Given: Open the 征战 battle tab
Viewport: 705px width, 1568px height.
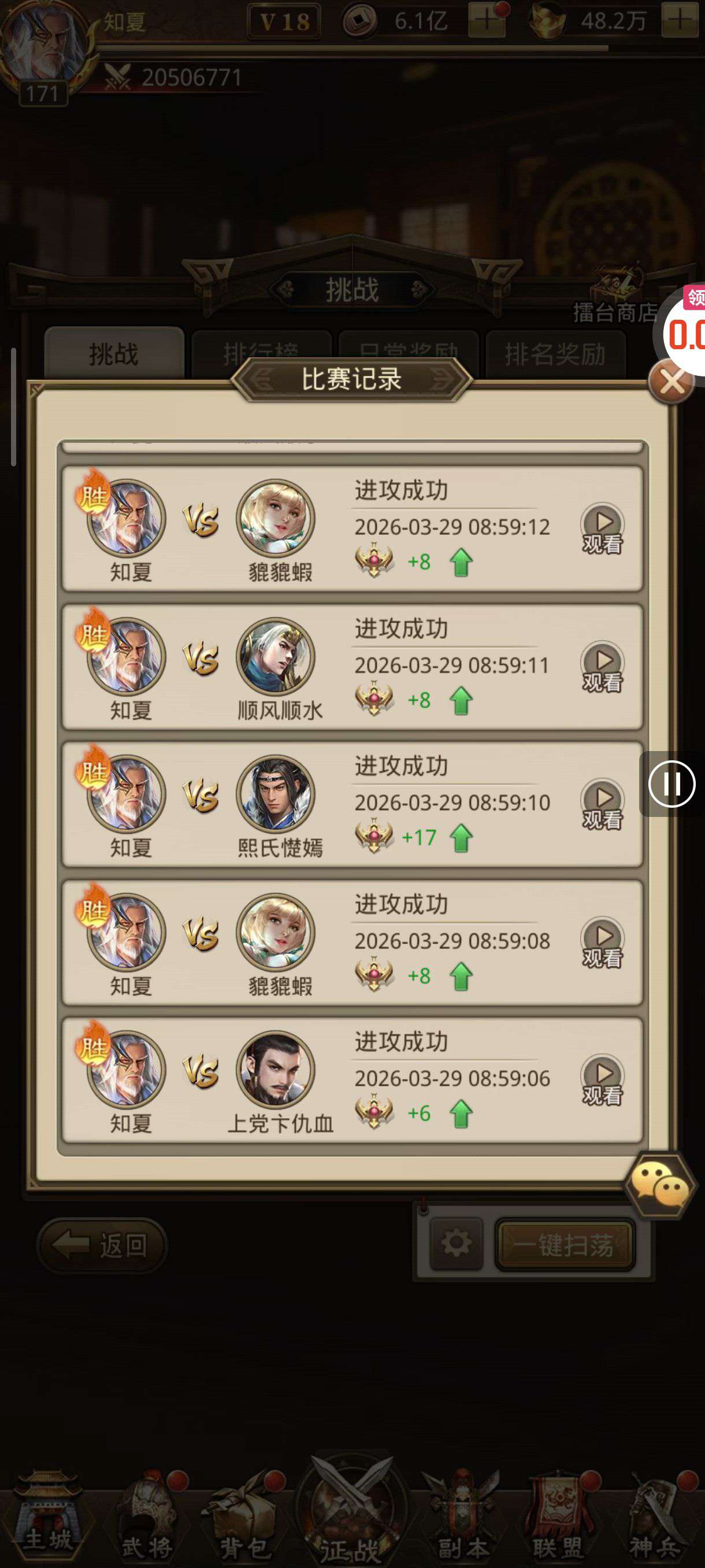Looking at the screenshot, I should (x=351, y=1515).
